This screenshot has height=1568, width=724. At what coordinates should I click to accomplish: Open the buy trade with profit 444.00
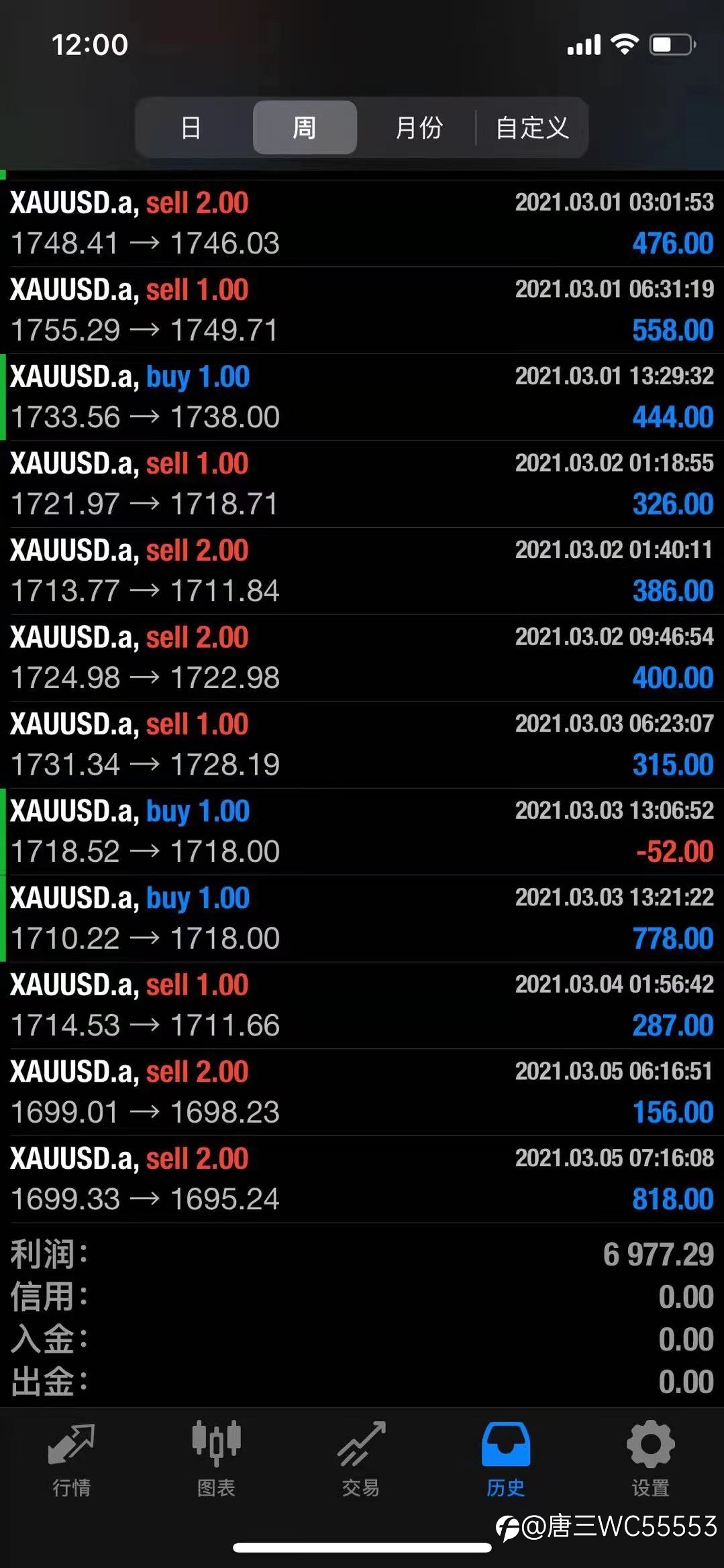pyautogui.click(x=362, y=397)
